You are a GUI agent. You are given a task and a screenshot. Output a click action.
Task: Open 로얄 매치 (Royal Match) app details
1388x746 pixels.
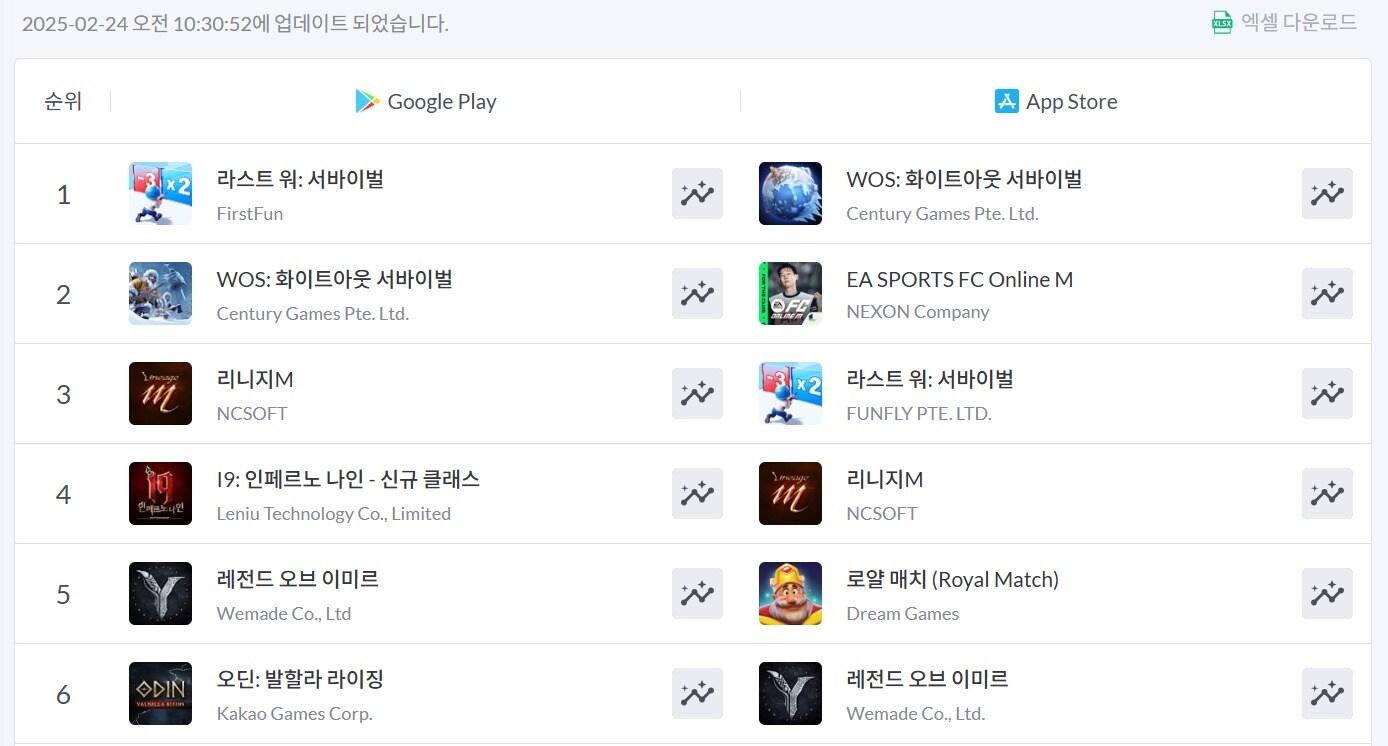(x=951, y=580)
